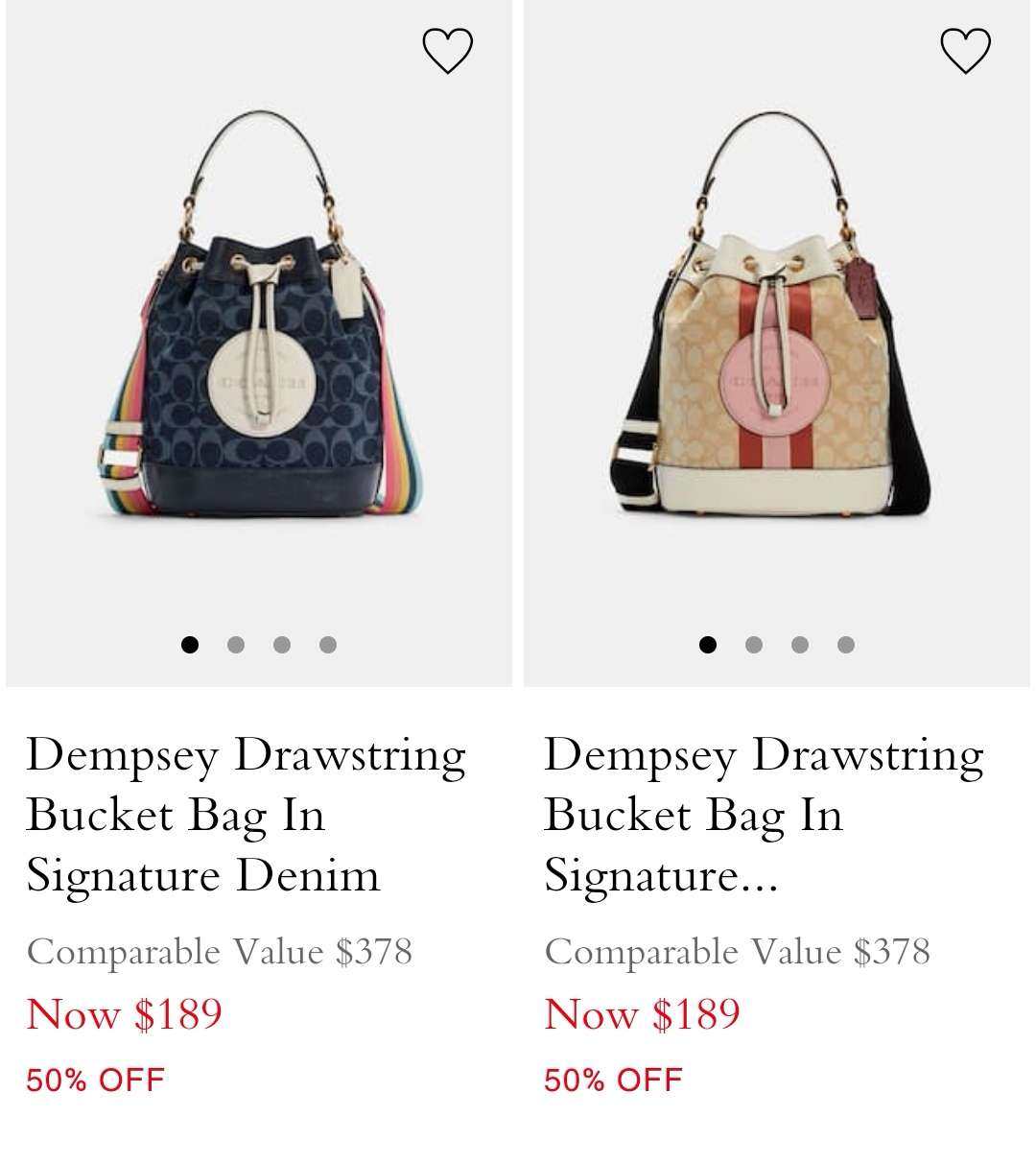Screen dimensions: 1036x1163
Task: Add the tan signature bag to wishlist
Action: [965, 51]
